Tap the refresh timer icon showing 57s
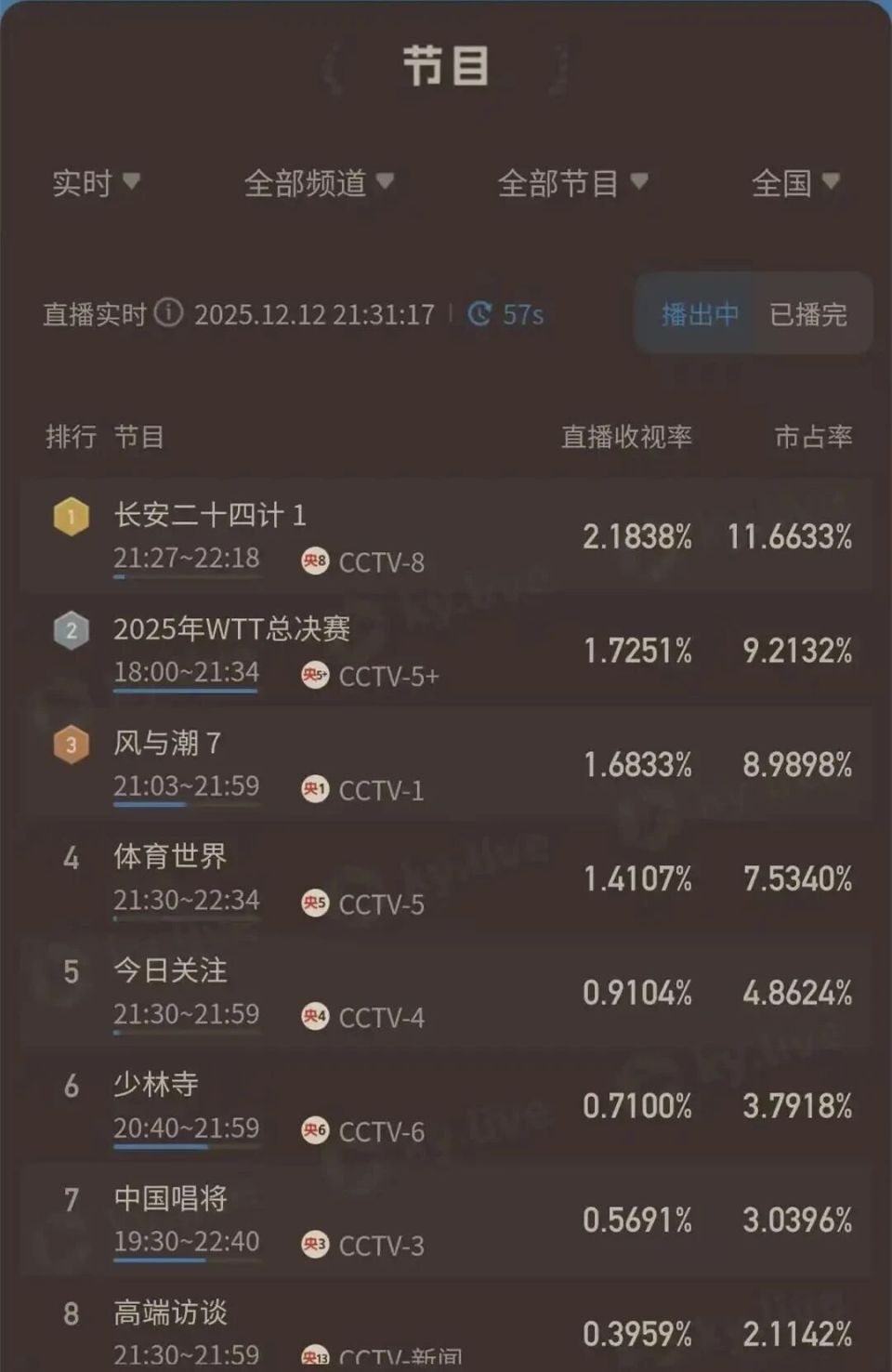Viewport: 892px width, 1372px height. [478, 314]
